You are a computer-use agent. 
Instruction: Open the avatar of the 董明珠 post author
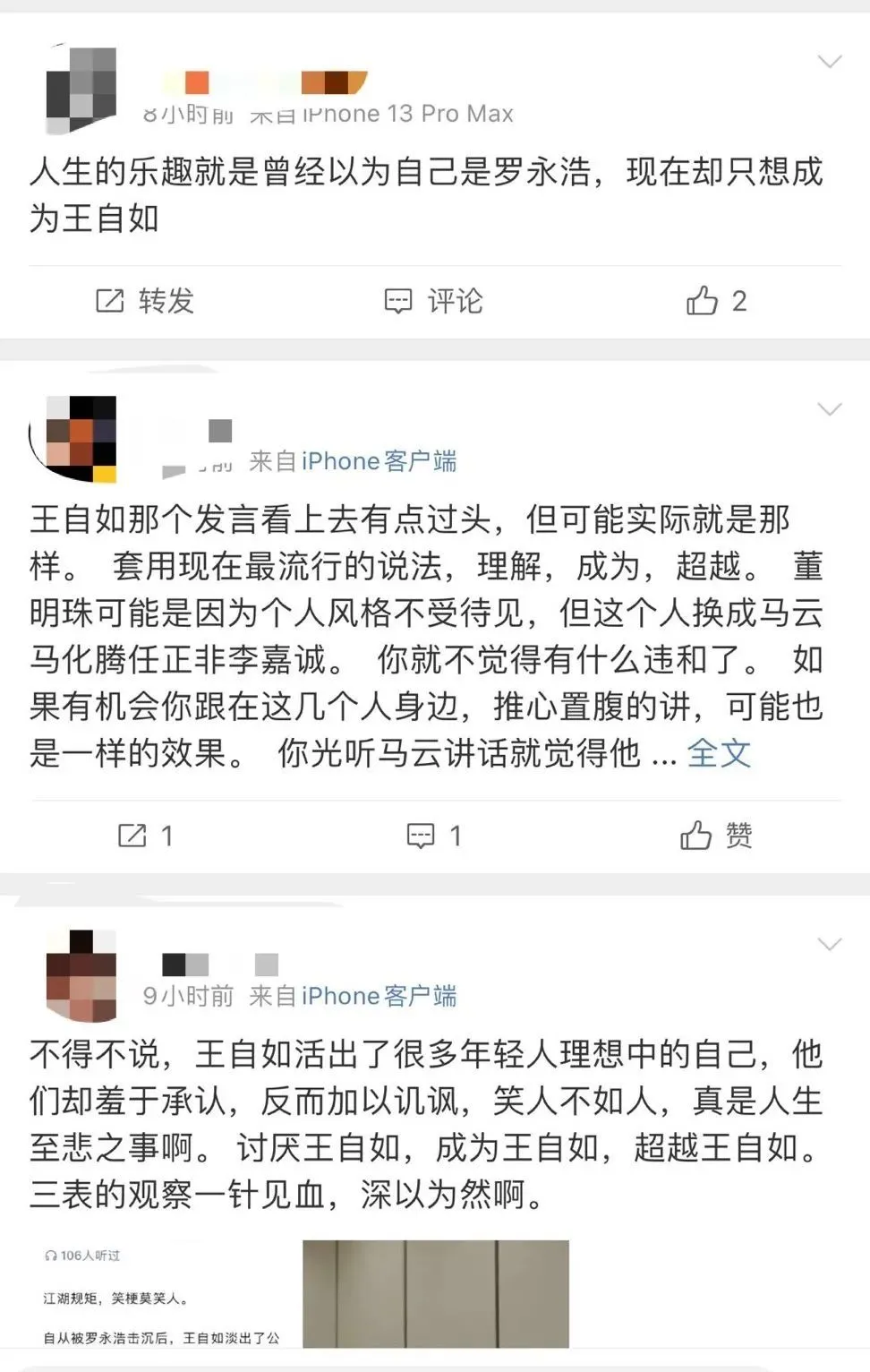click(x=75, y=438)
